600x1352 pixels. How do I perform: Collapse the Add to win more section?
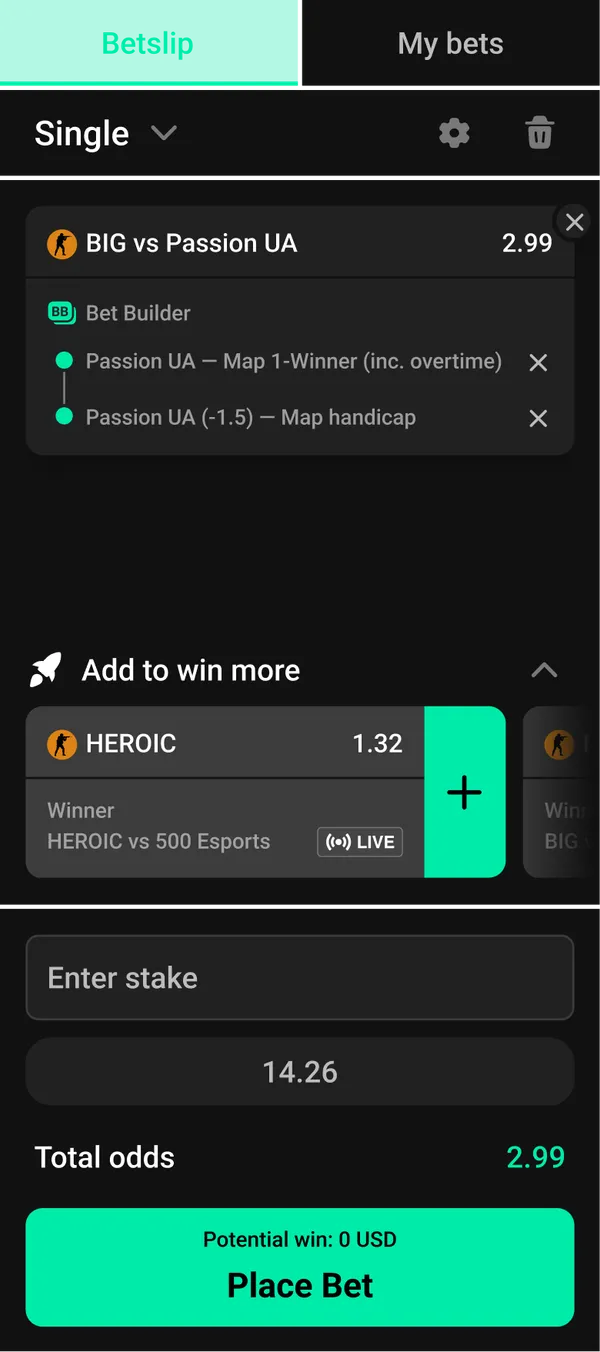[x=544, y=670]
